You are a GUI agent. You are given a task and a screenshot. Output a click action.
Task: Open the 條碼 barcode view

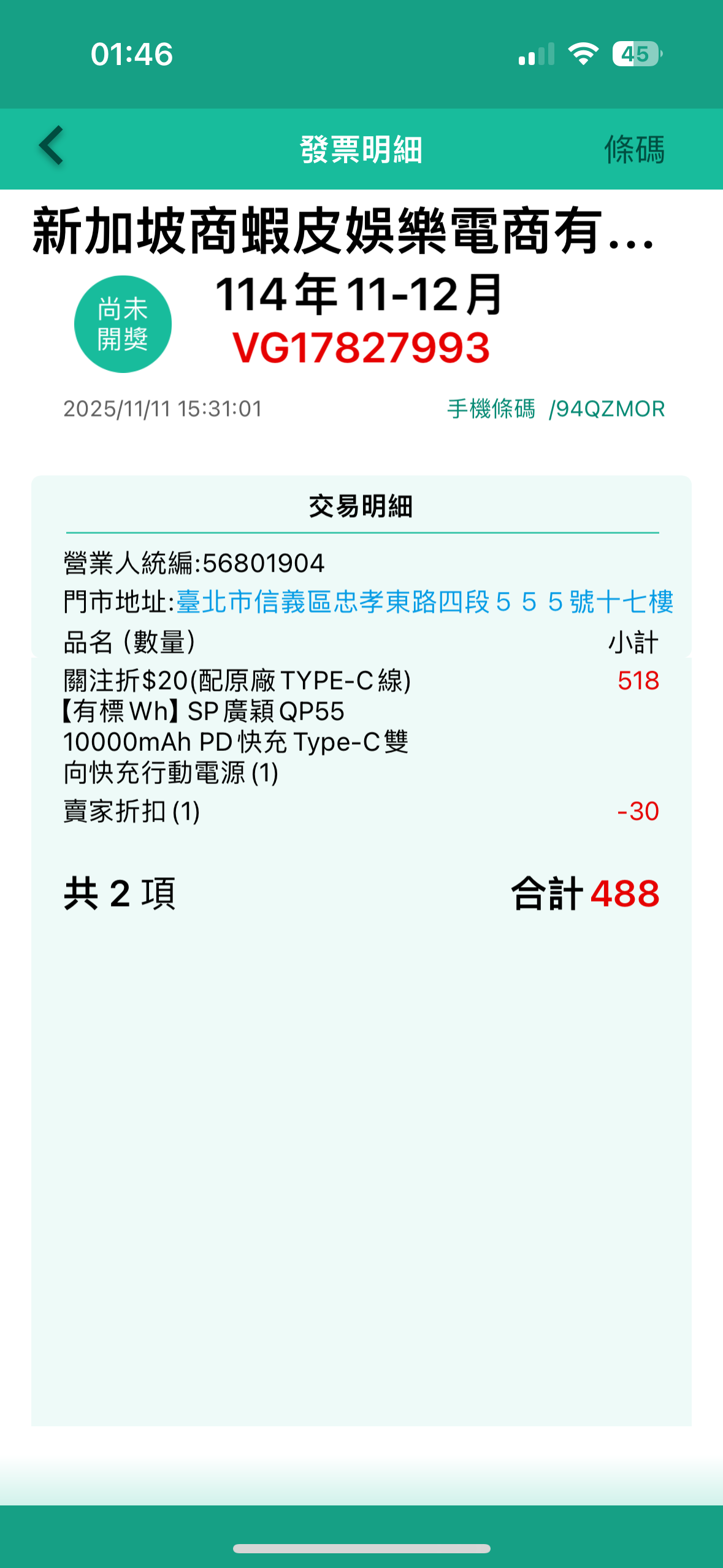(x=634, y=150)
